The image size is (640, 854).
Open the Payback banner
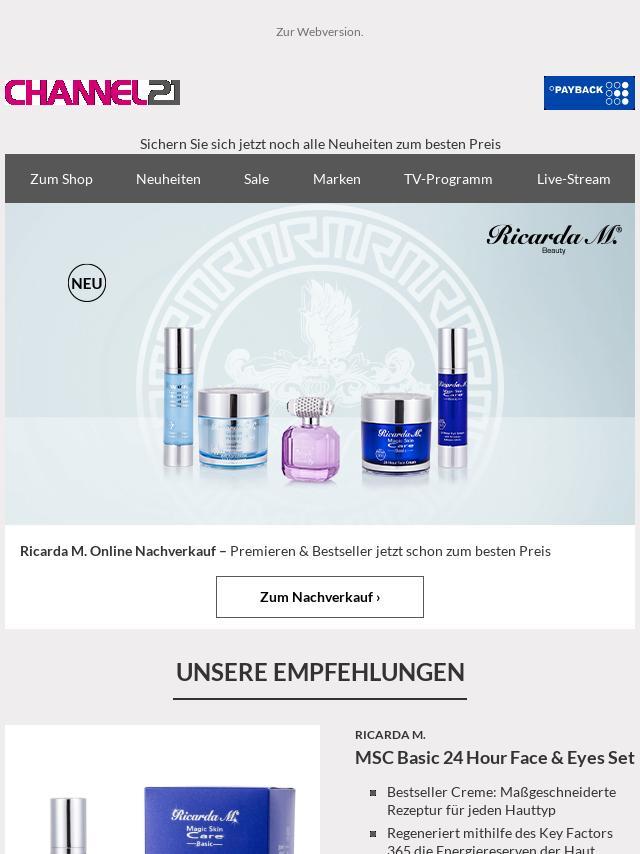click(x=588, y=93)
